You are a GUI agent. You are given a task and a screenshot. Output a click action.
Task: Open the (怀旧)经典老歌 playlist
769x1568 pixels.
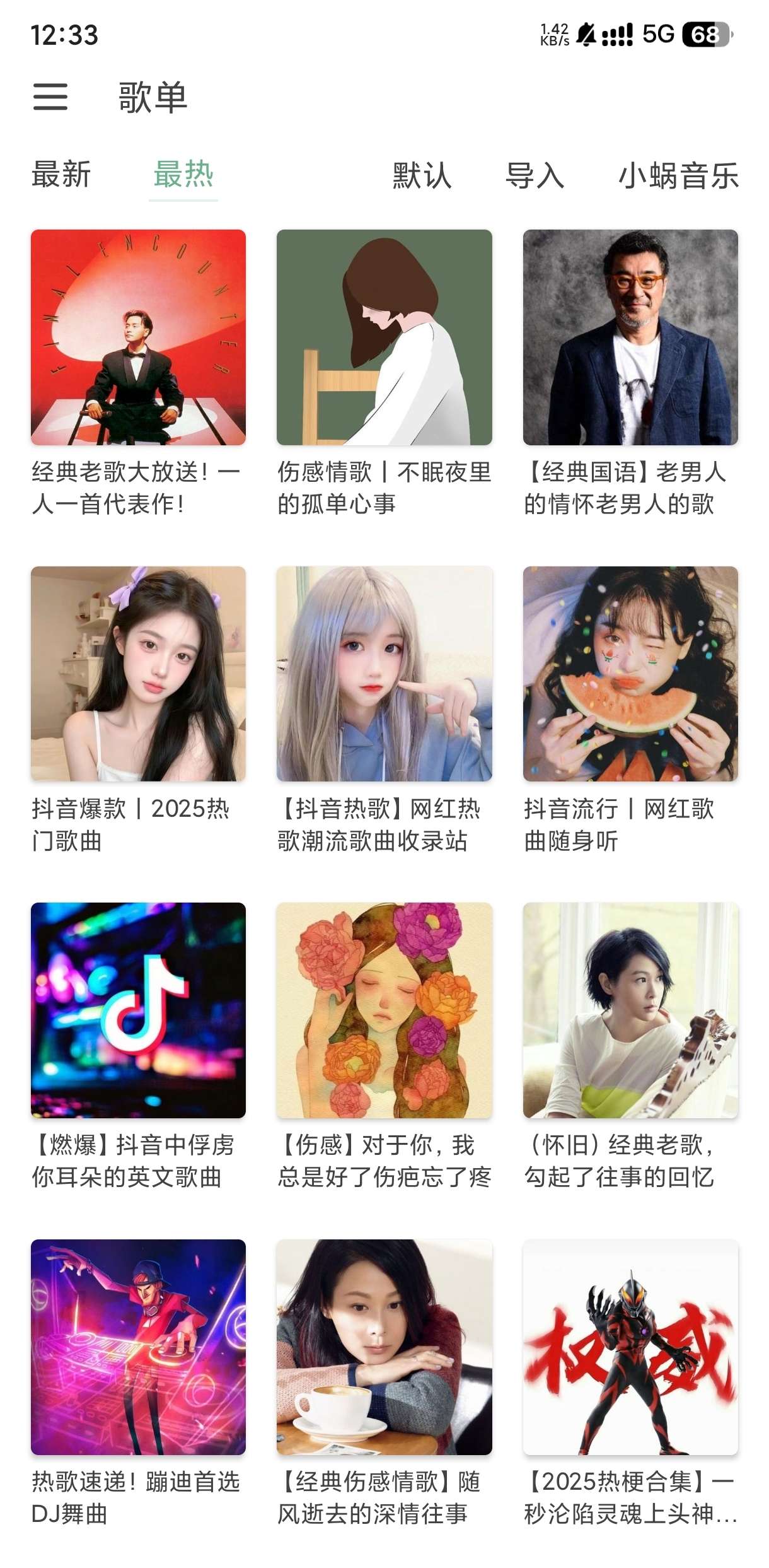[630, 1010]
